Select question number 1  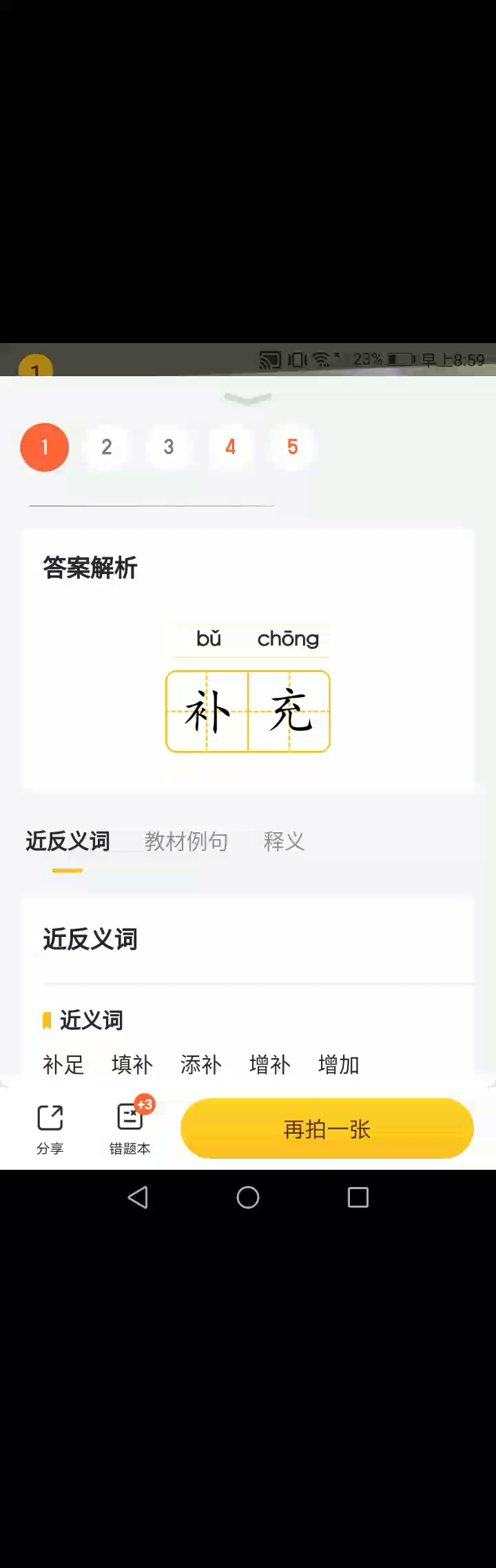45,447
